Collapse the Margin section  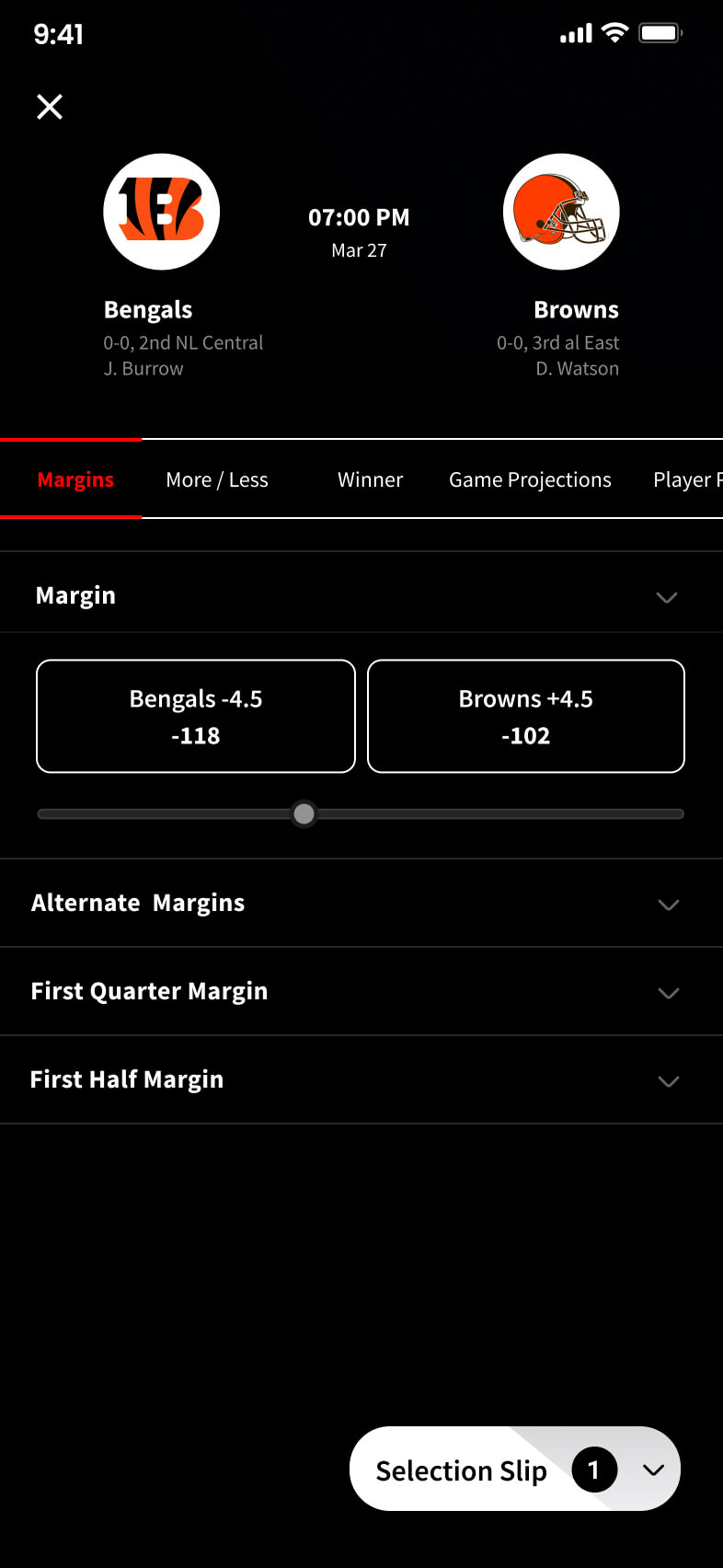click(361, 595)
